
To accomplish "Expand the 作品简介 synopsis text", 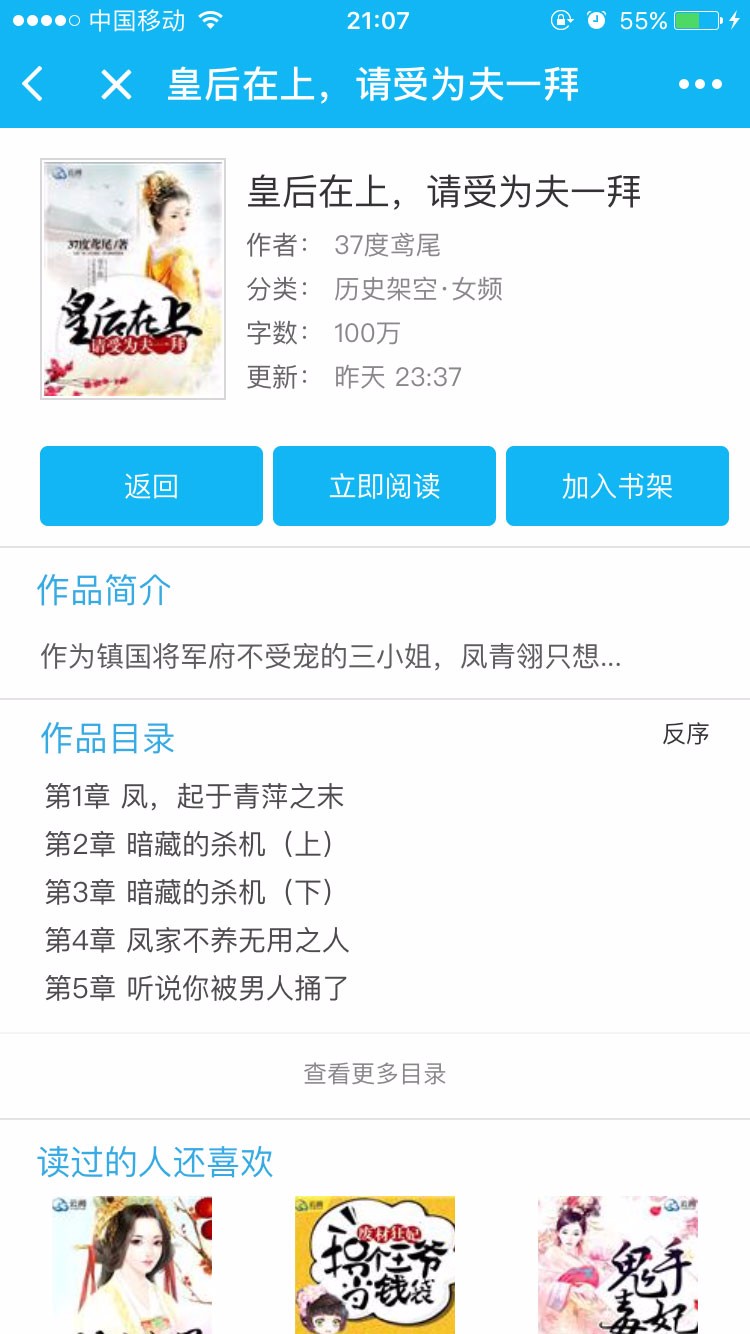I will tap(331, 656).
